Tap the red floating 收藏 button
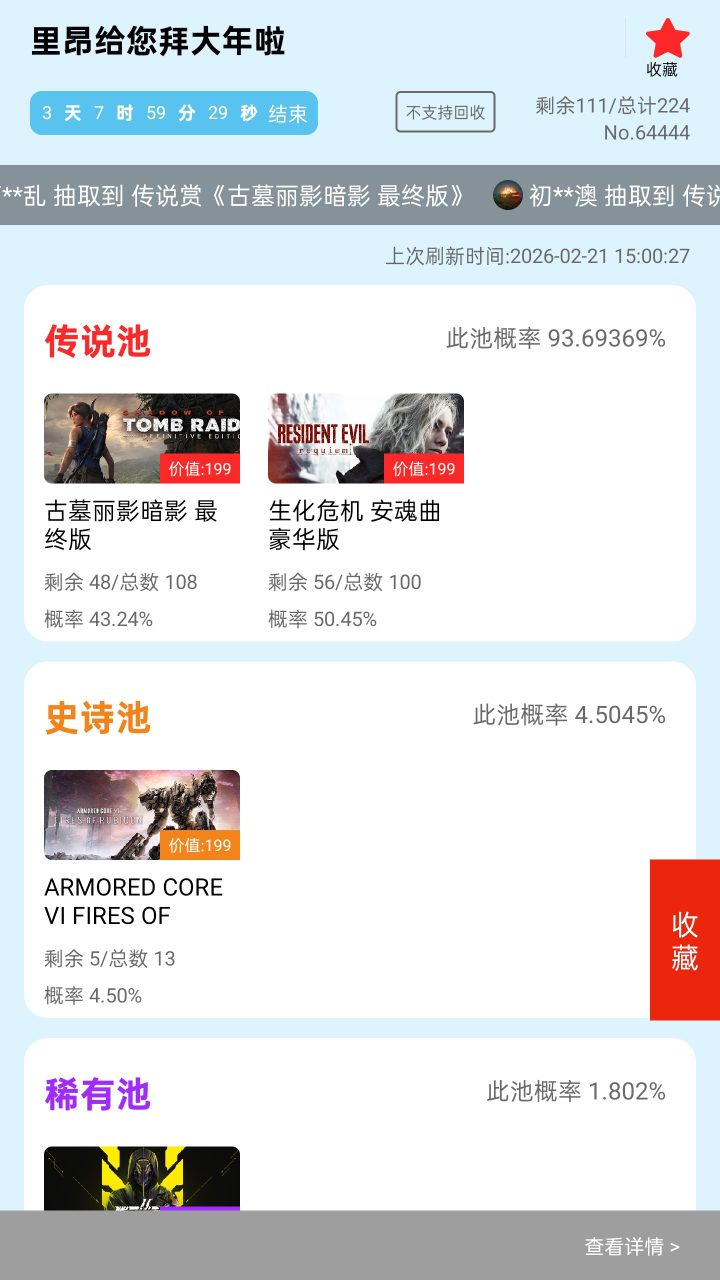 (684, 940)
